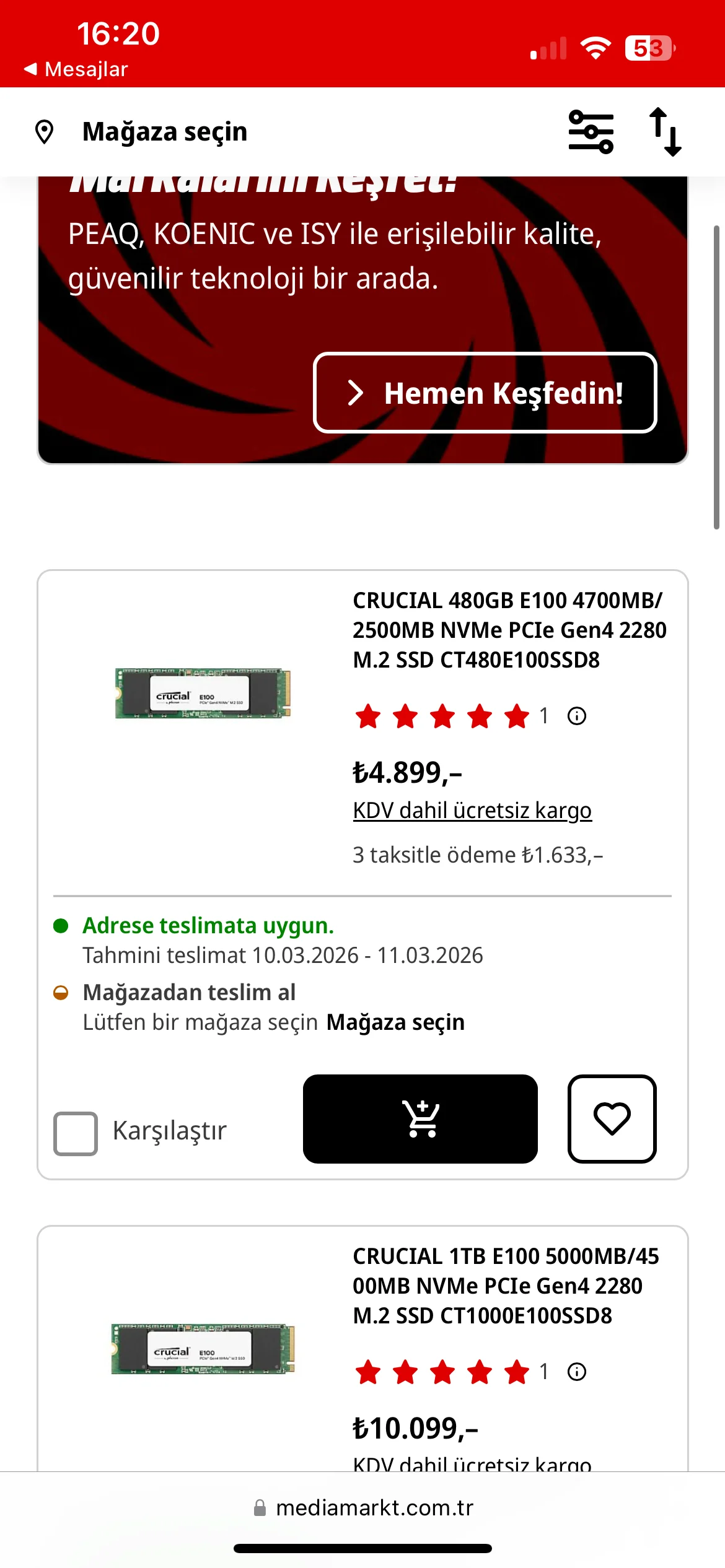View rating info for CRUCIAL 480GB SSD

tap(577, 716)
